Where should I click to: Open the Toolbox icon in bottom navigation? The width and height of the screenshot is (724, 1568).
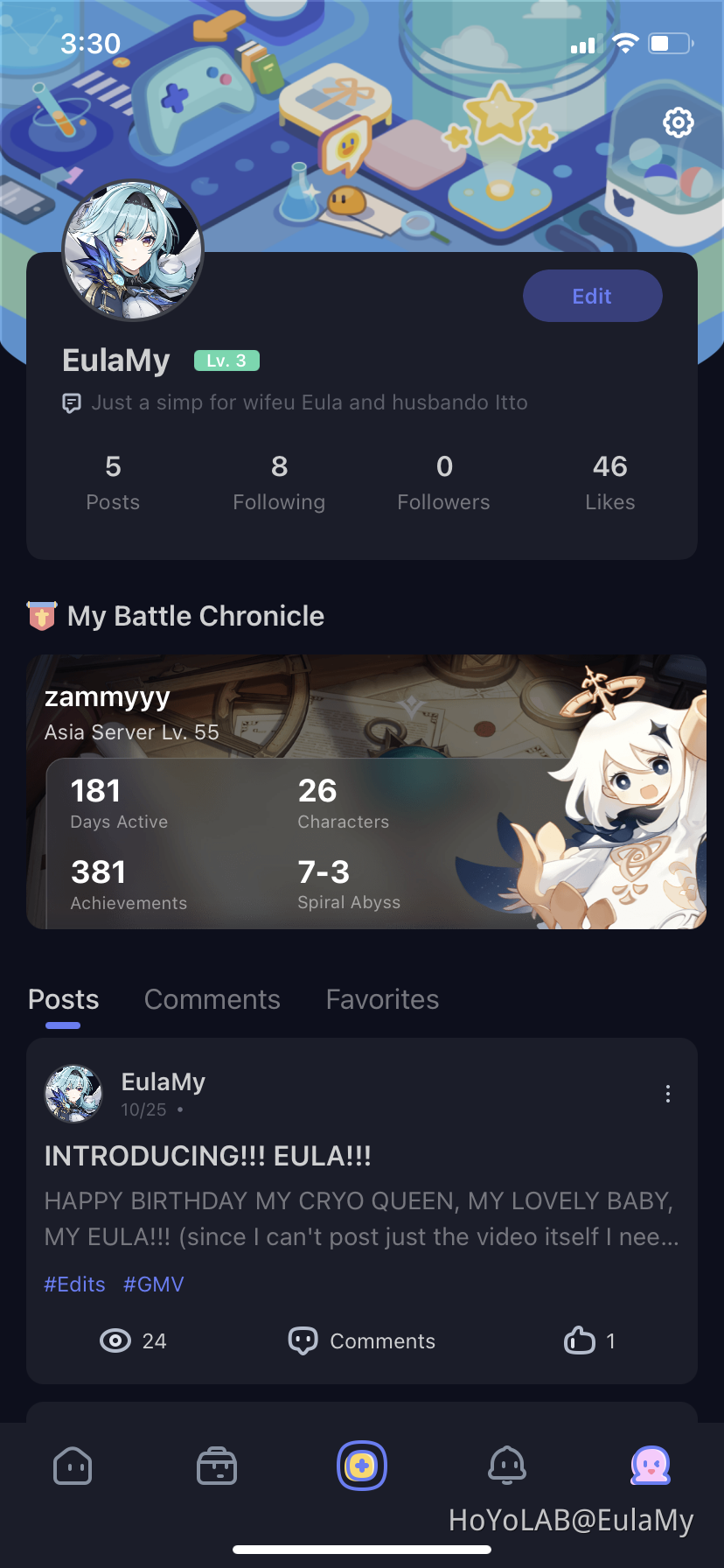click(217, 1466)
